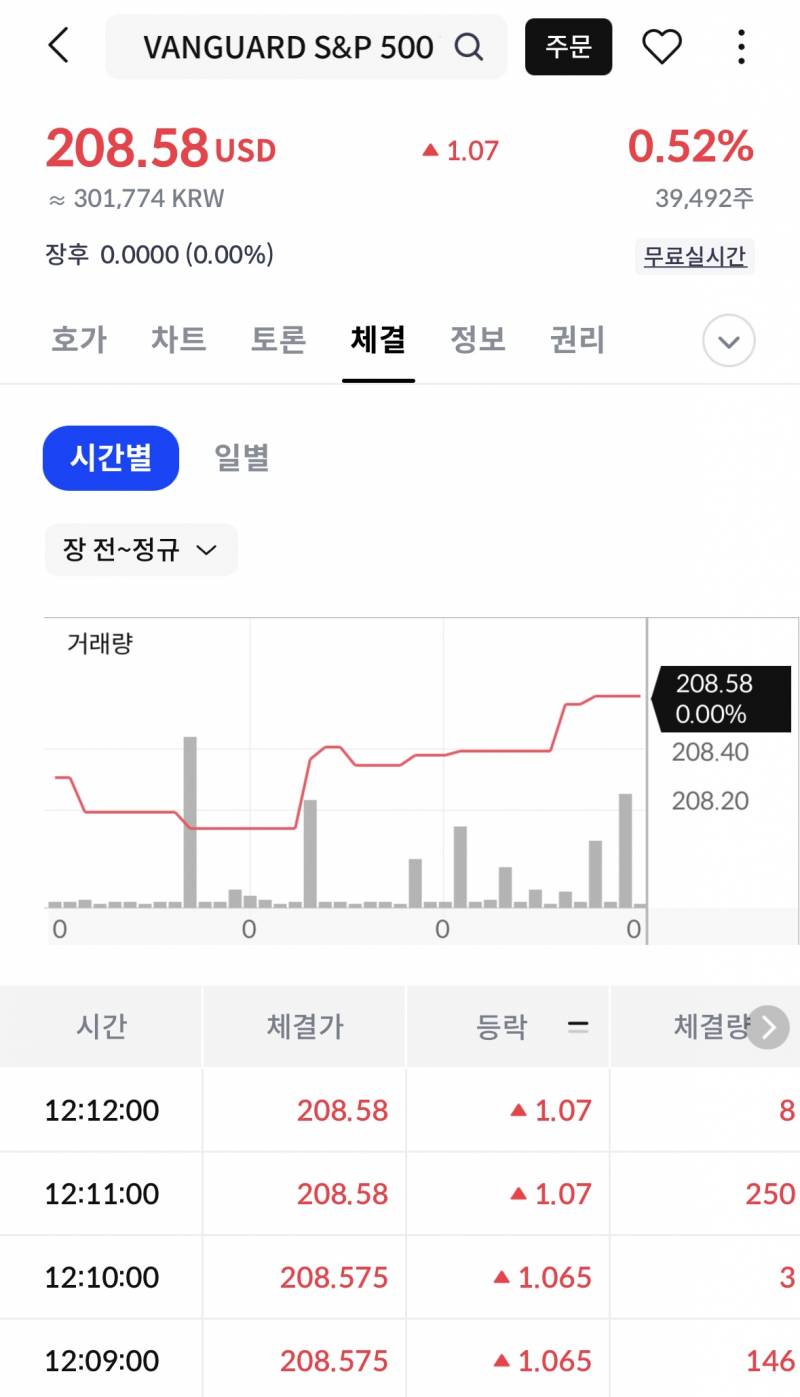Tap the tallest volume bar on the chart

click(x=191, y=820)
